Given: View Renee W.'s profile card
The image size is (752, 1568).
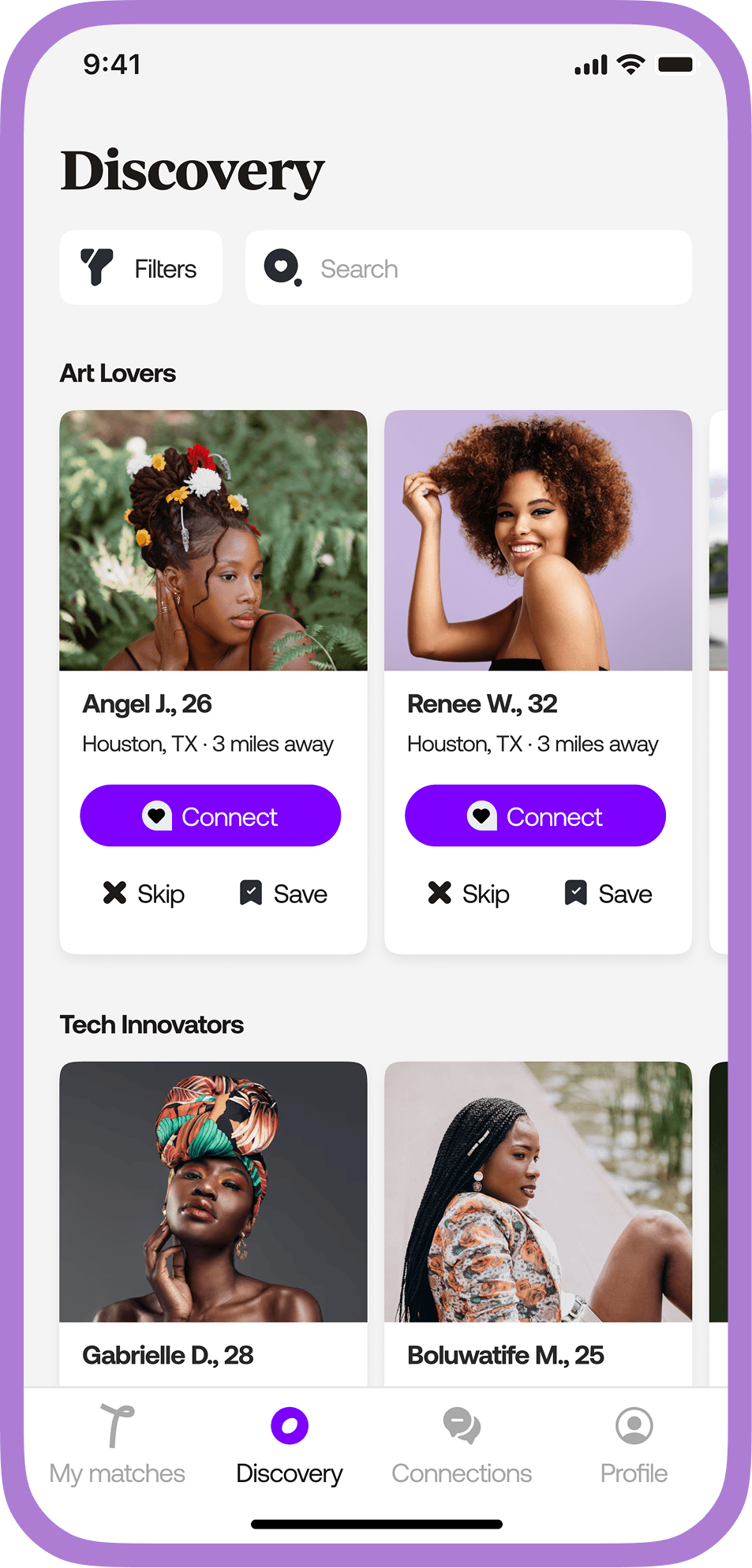Looking at the screenshot, I should pyautogui.click(x=538, y=541).
